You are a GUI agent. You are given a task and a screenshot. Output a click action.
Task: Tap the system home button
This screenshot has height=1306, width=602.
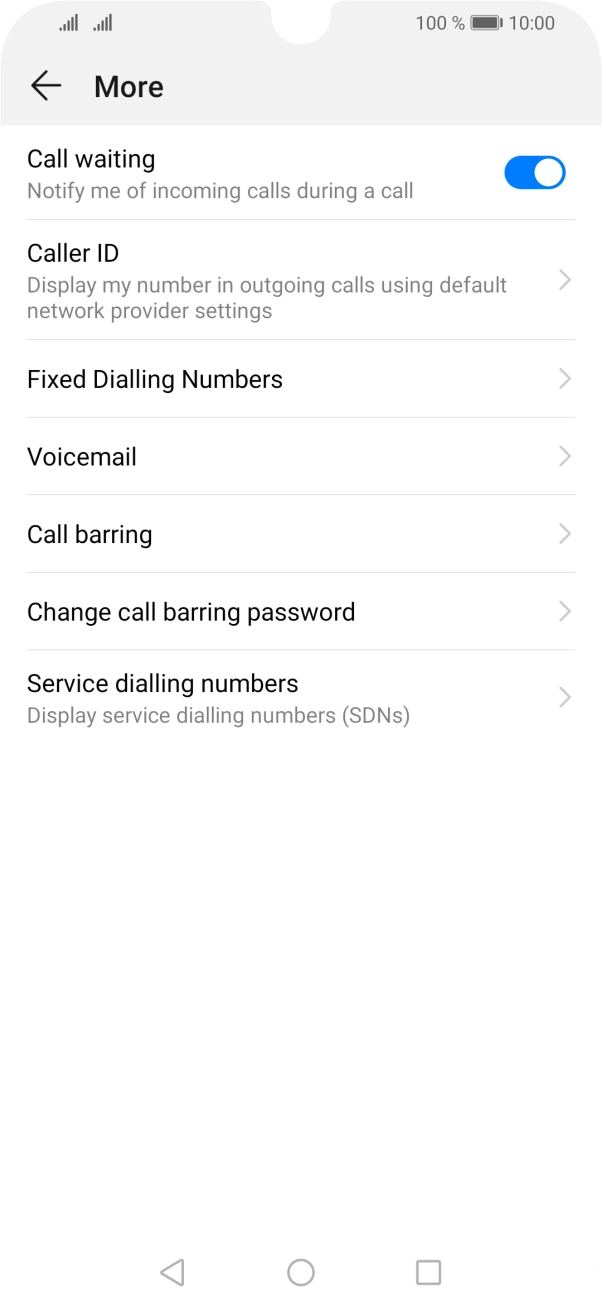(x=301, y=1272)
